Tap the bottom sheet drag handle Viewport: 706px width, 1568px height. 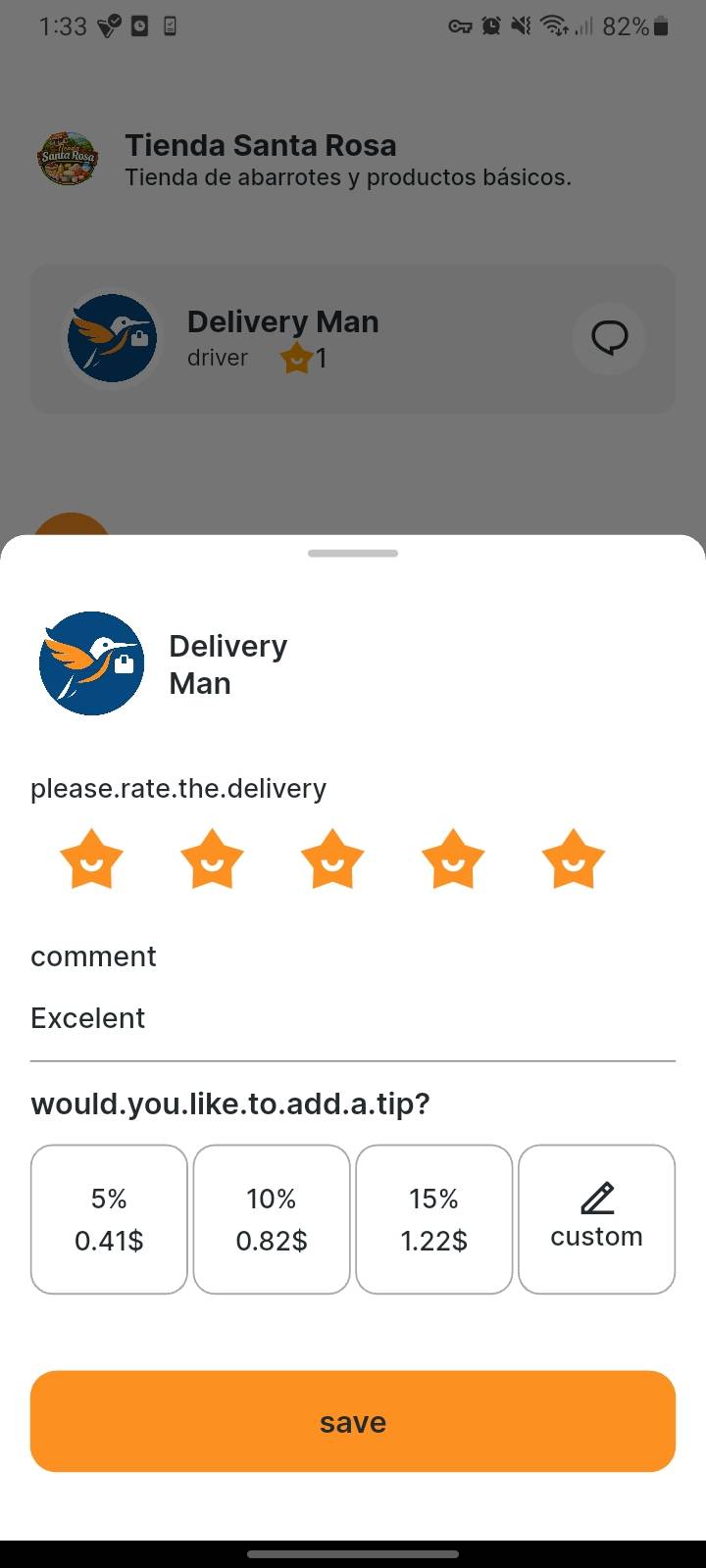point(353,554)
